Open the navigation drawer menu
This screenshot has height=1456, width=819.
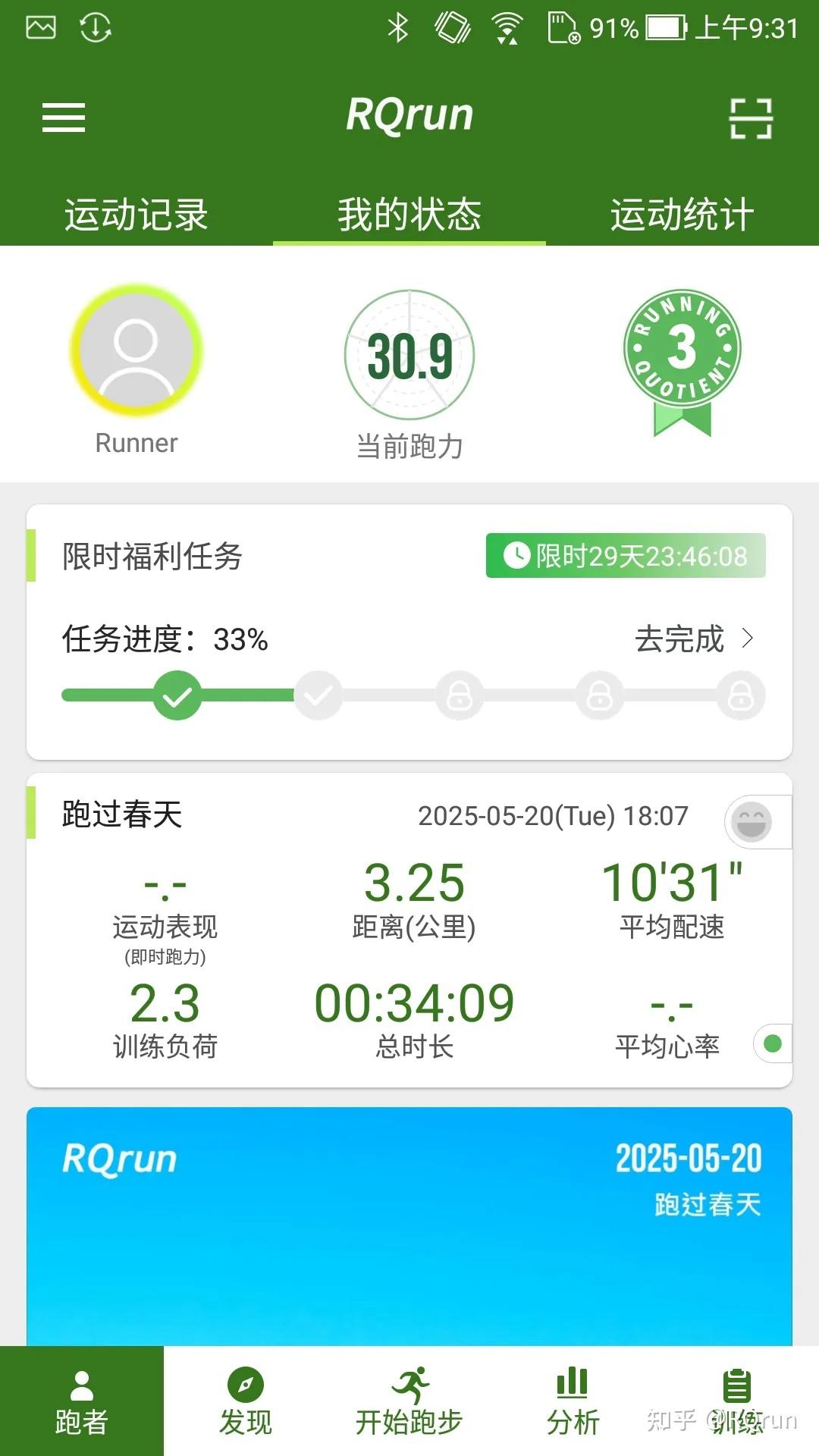[x=64, y=117]
